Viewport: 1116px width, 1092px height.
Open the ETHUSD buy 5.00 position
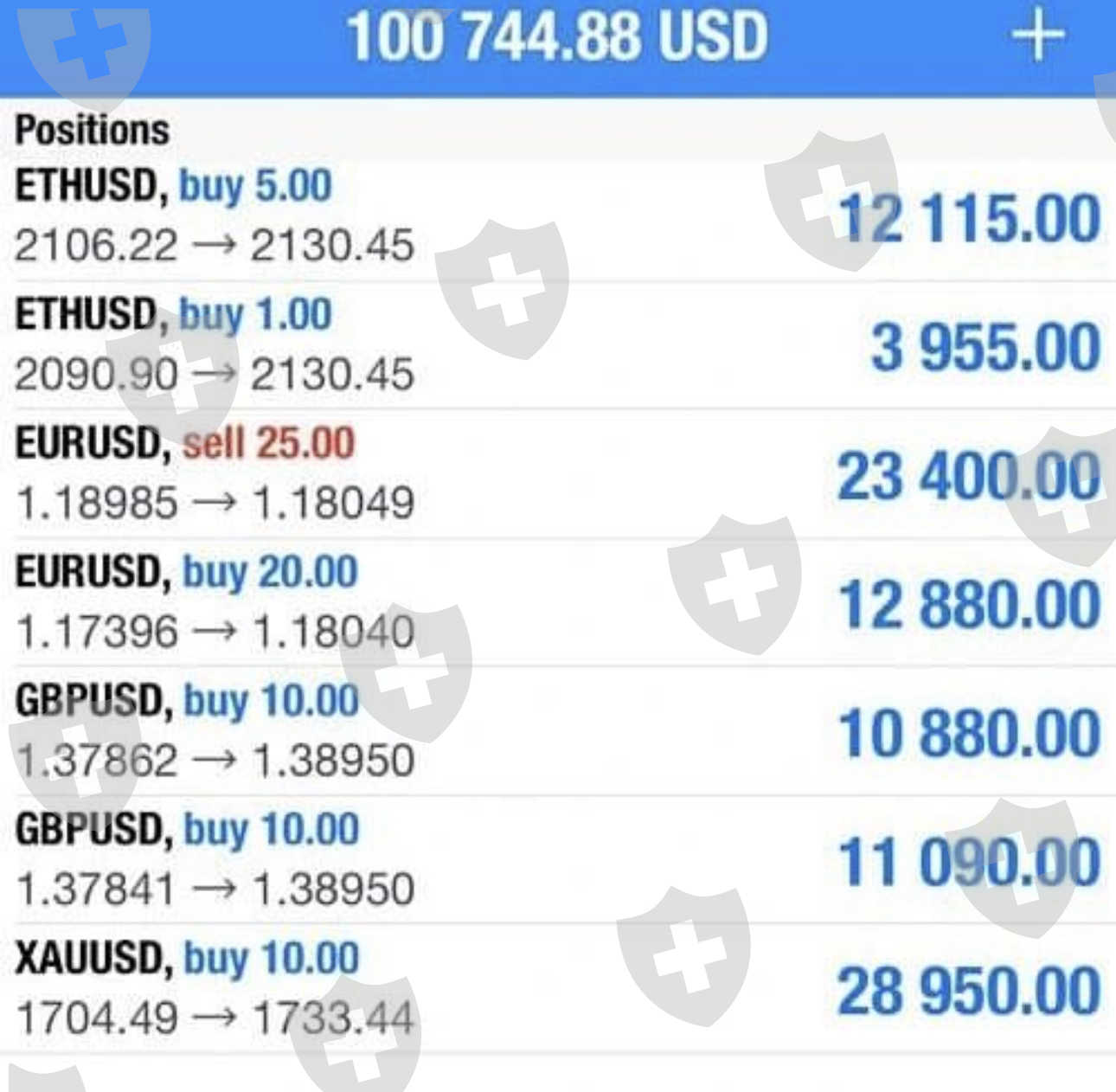pos(558,216)
